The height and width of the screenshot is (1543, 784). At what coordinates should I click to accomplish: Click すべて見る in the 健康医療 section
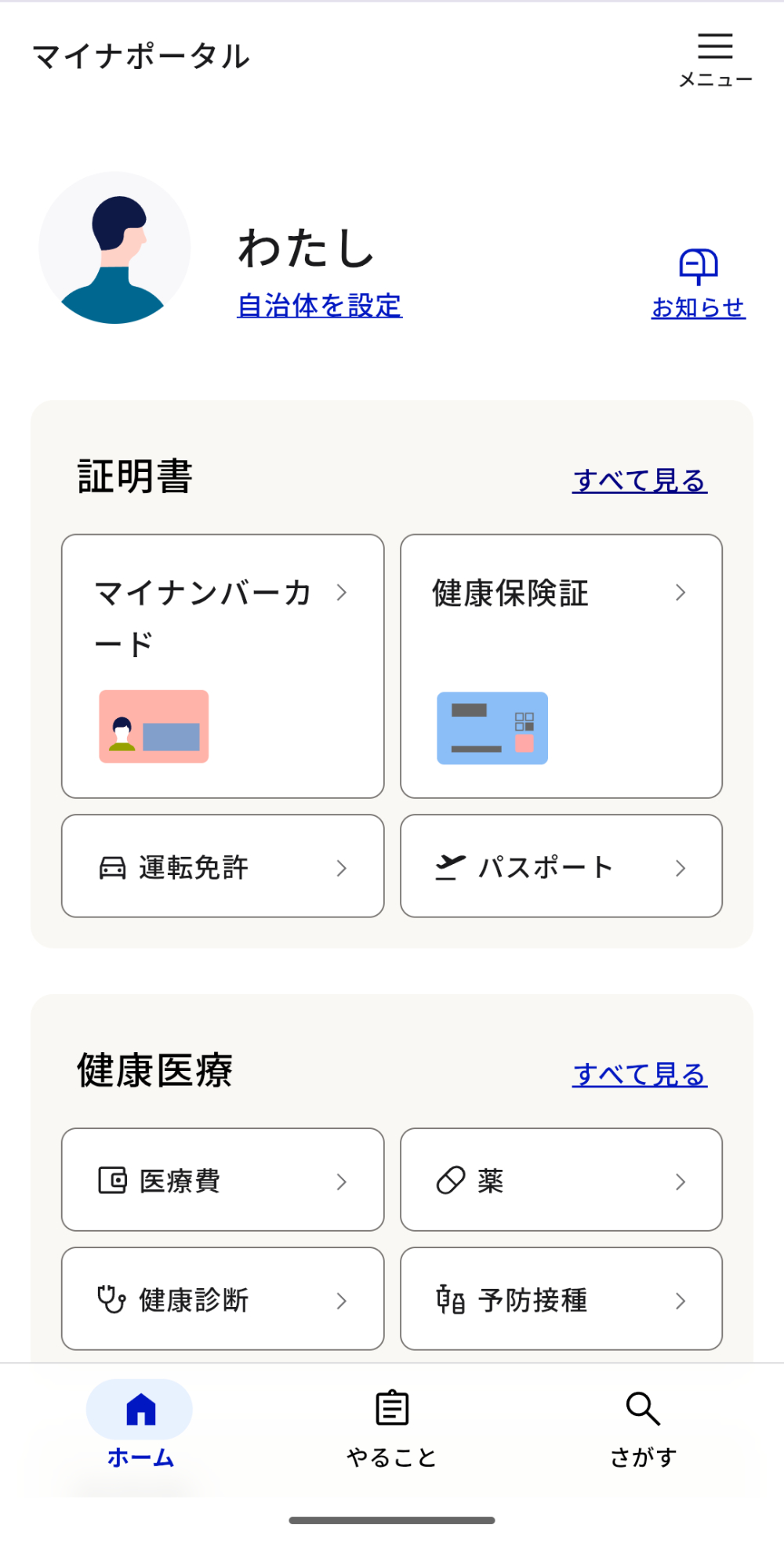(x=640, y=1075)
